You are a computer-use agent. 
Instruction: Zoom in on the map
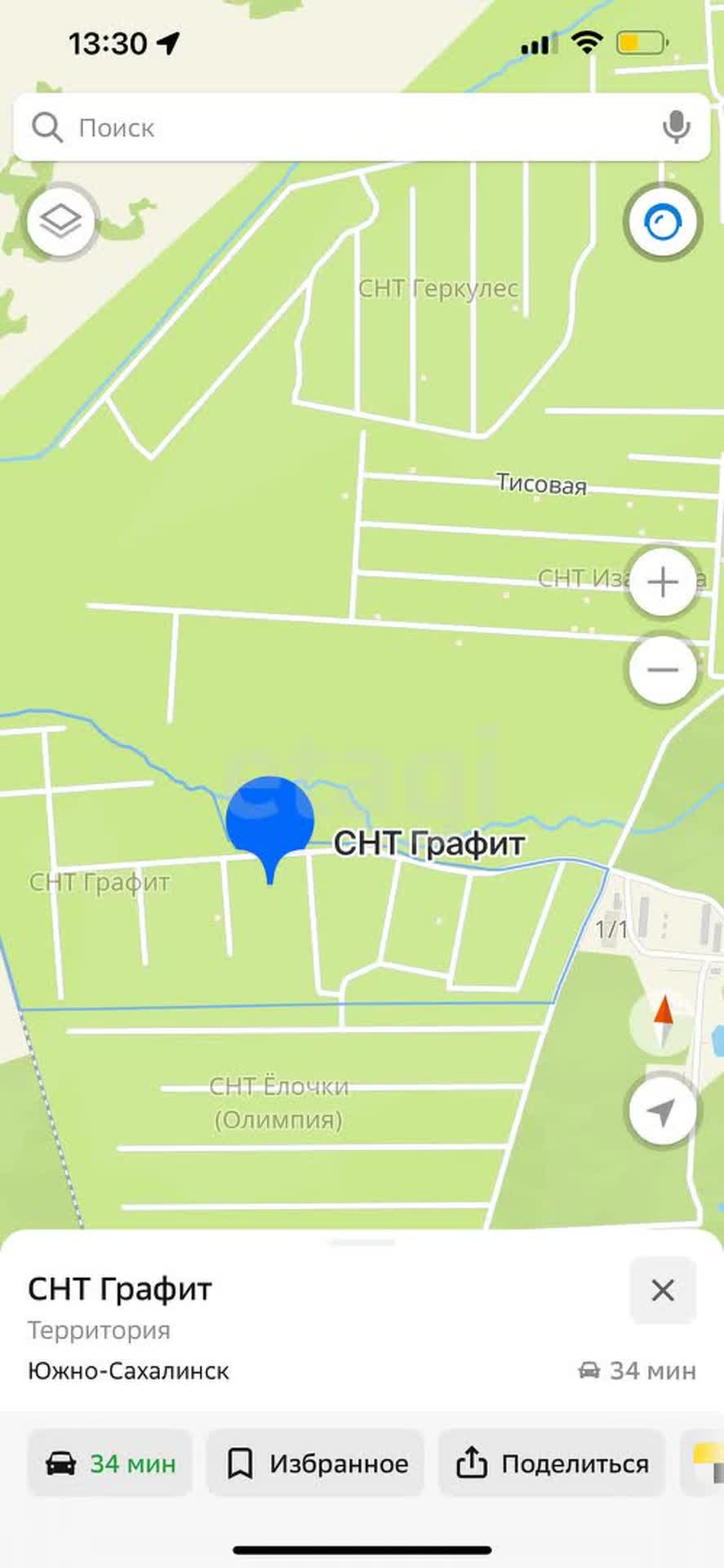(662, 582)
